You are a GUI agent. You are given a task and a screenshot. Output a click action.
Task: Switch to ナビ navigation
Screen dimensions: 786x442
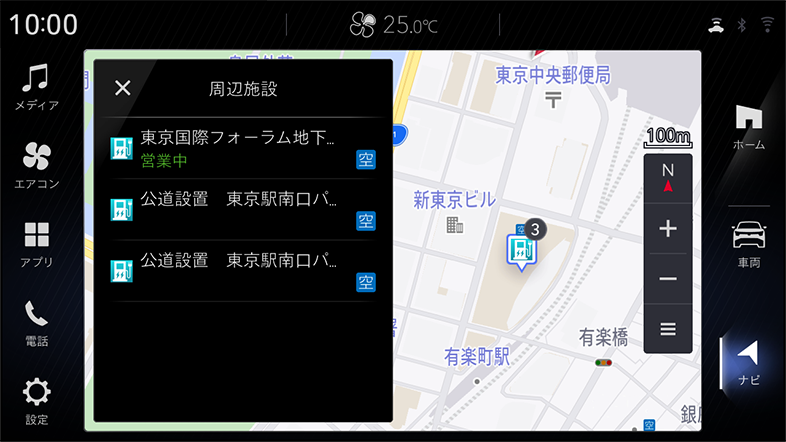[x=749, y=363]
